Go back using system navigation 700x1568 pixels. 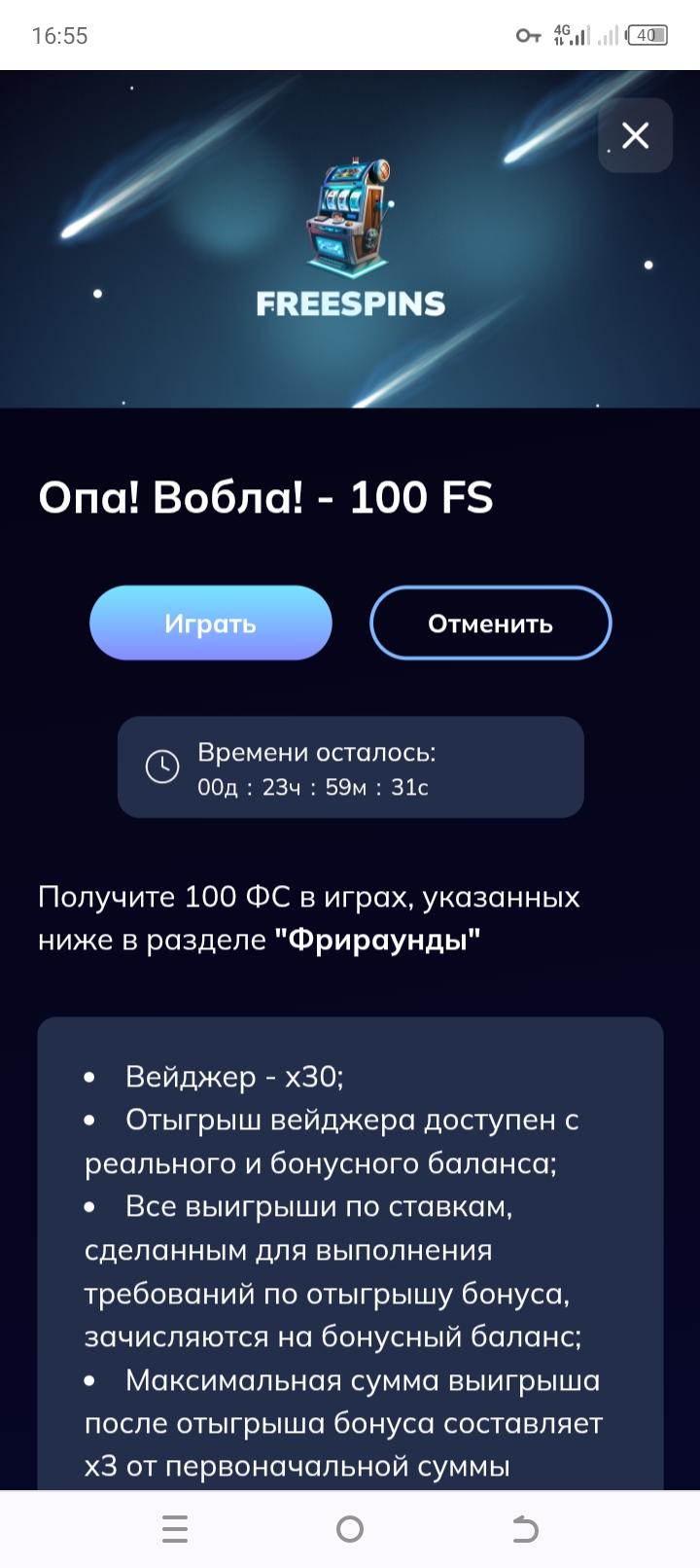click(525, 1529)
